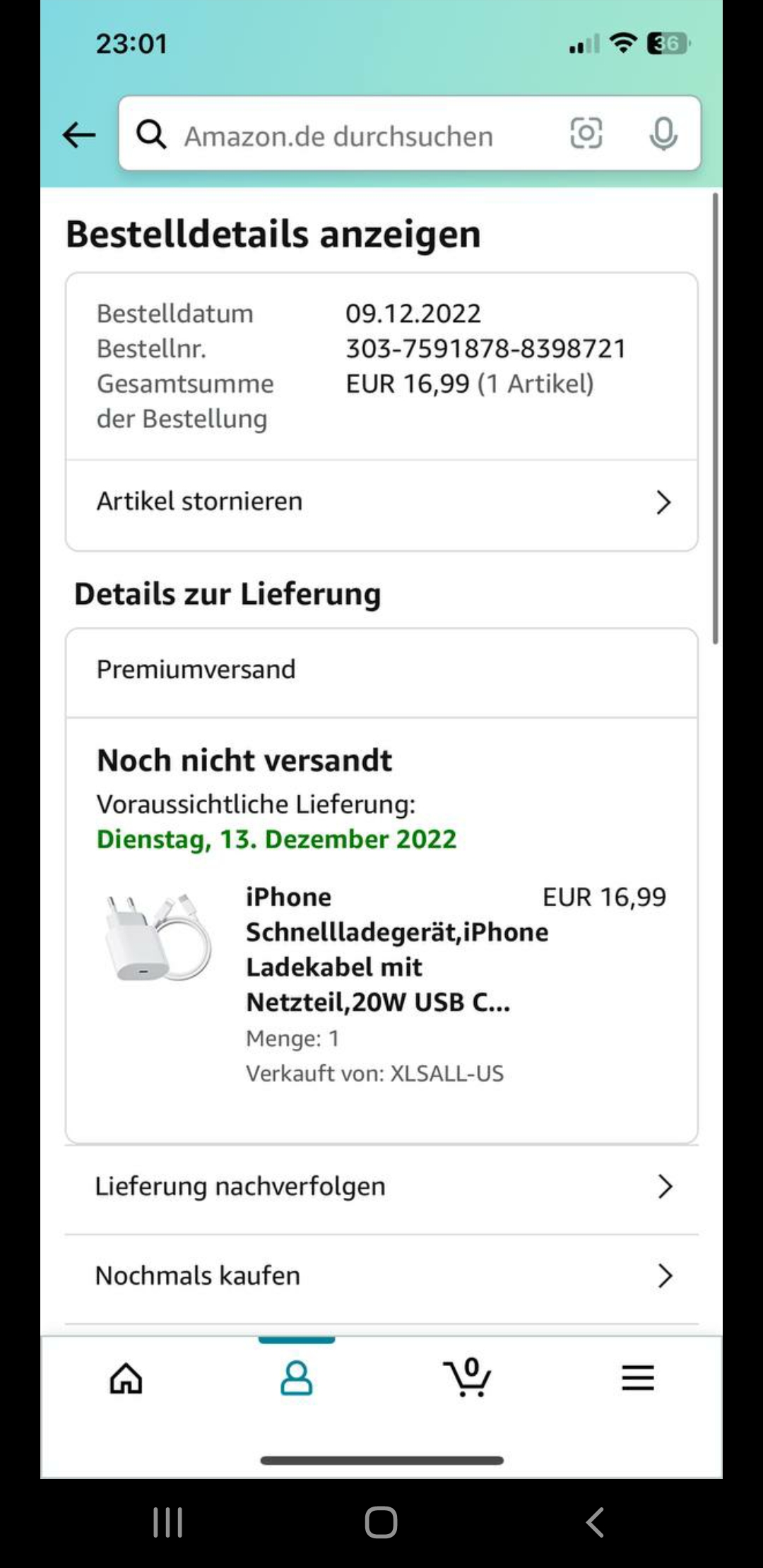Open Artikel stornieren

point(381,502)
